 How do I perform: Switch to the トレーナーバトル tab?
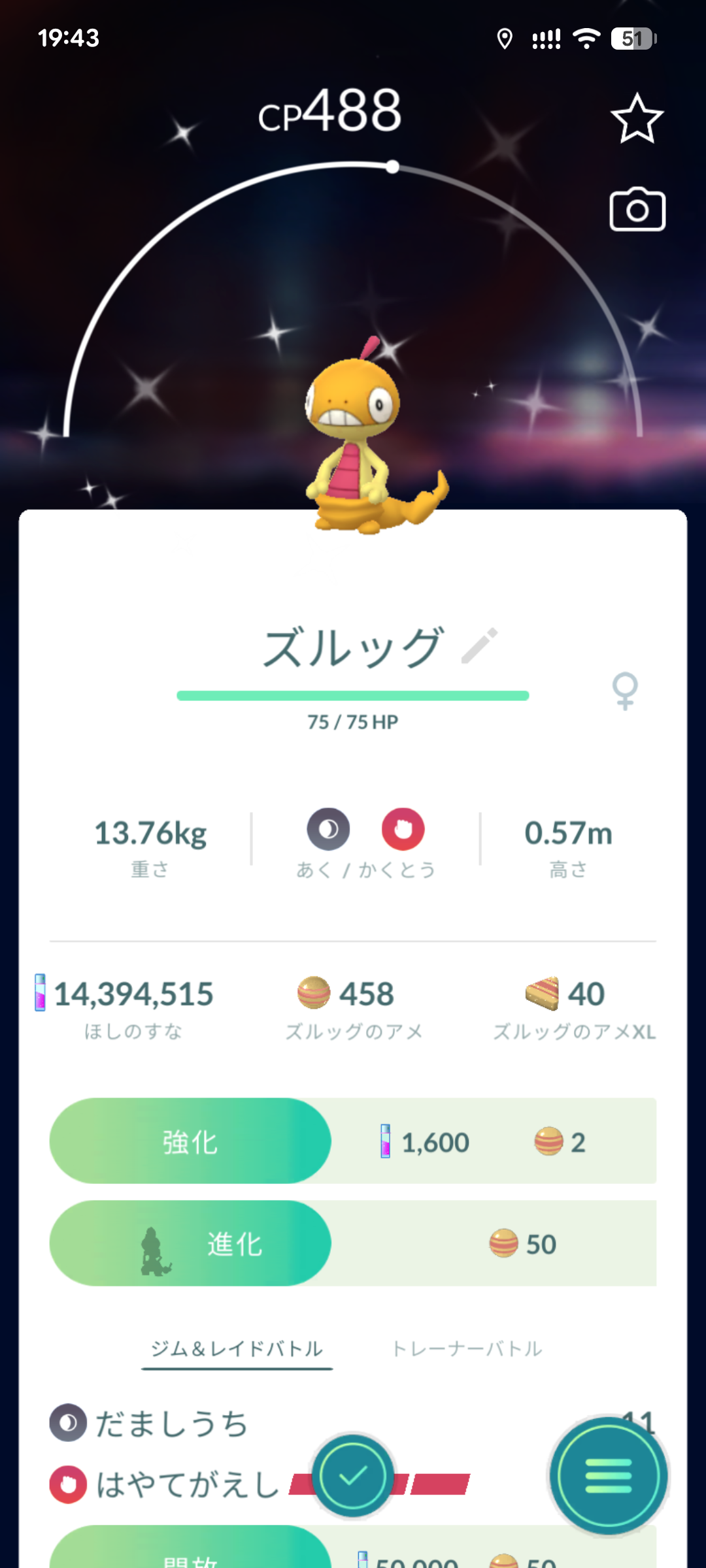tap(467, 1349)
